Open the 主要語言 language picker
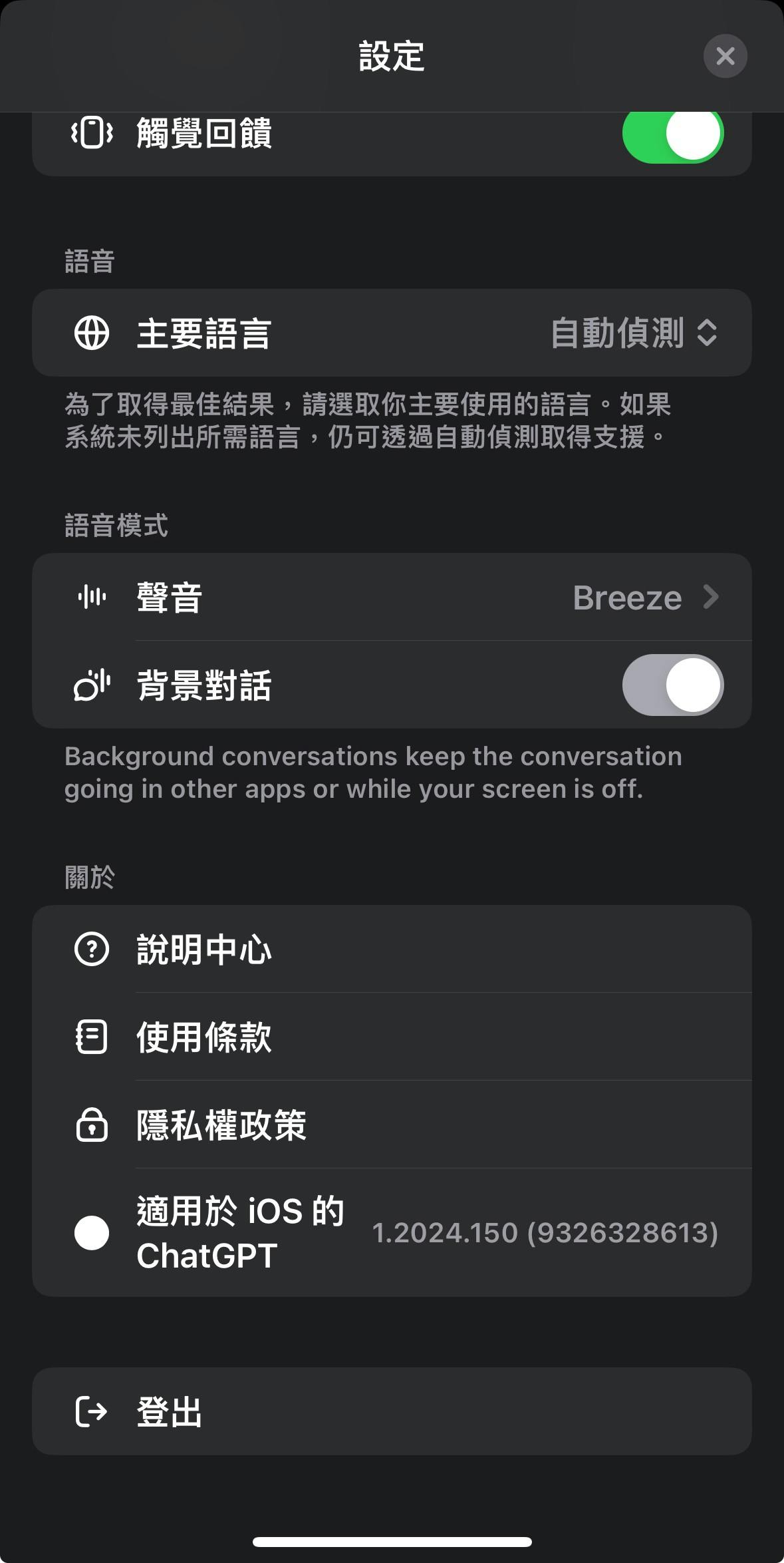The image size is (784, 1563). [392, 333]
